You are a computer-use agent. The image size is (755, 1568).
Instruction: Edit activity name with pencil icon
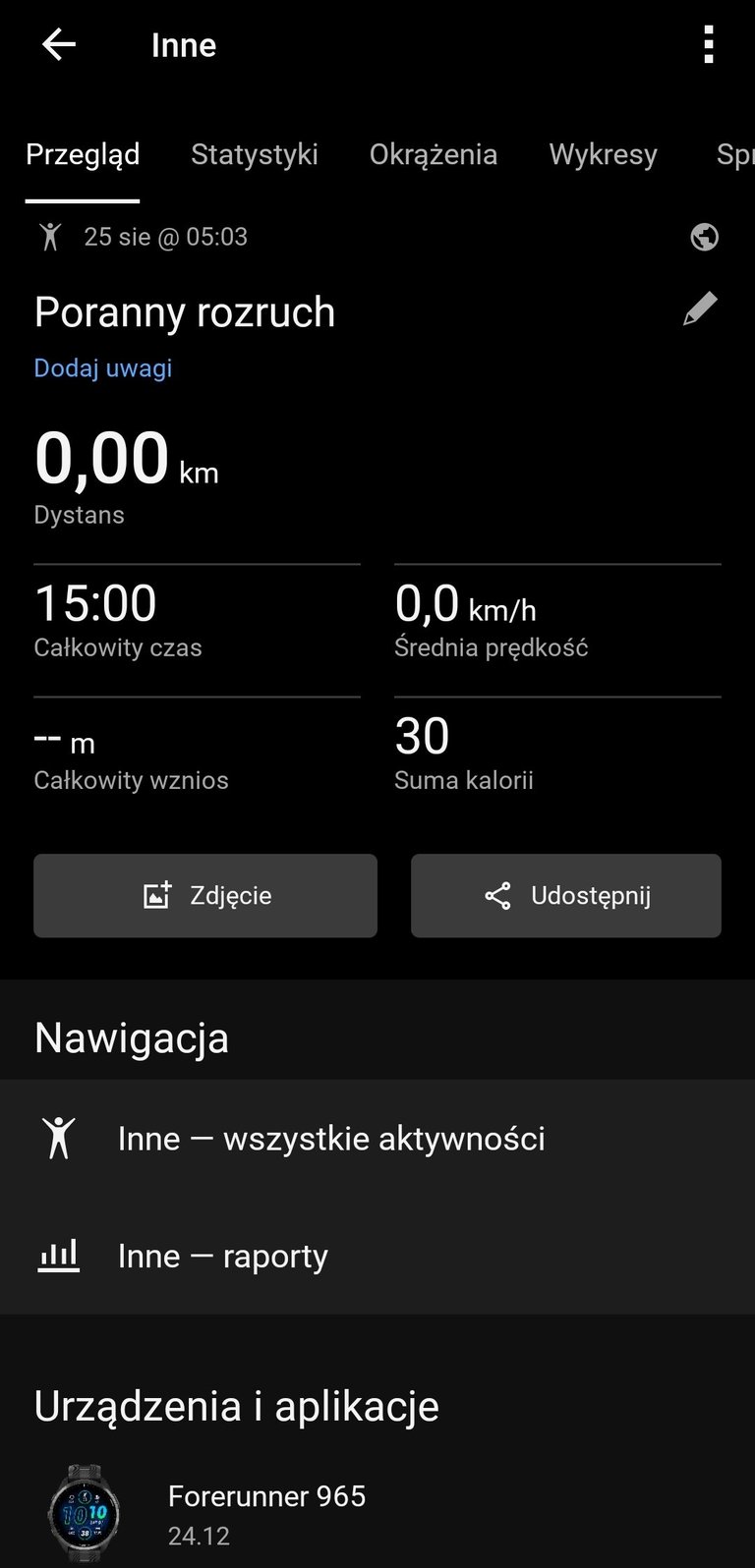(x=700, y=309)
